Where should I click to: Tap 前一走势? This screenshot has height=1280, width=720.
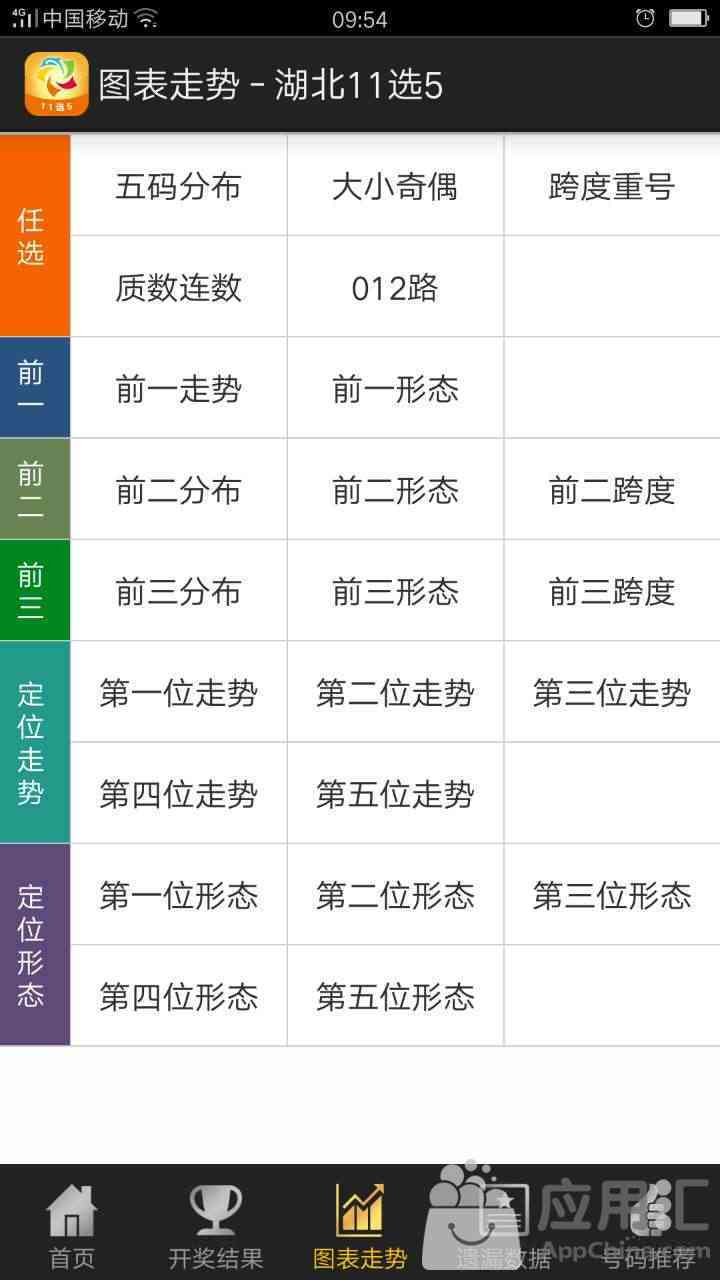pyautogui.click(x=178, y=388)
